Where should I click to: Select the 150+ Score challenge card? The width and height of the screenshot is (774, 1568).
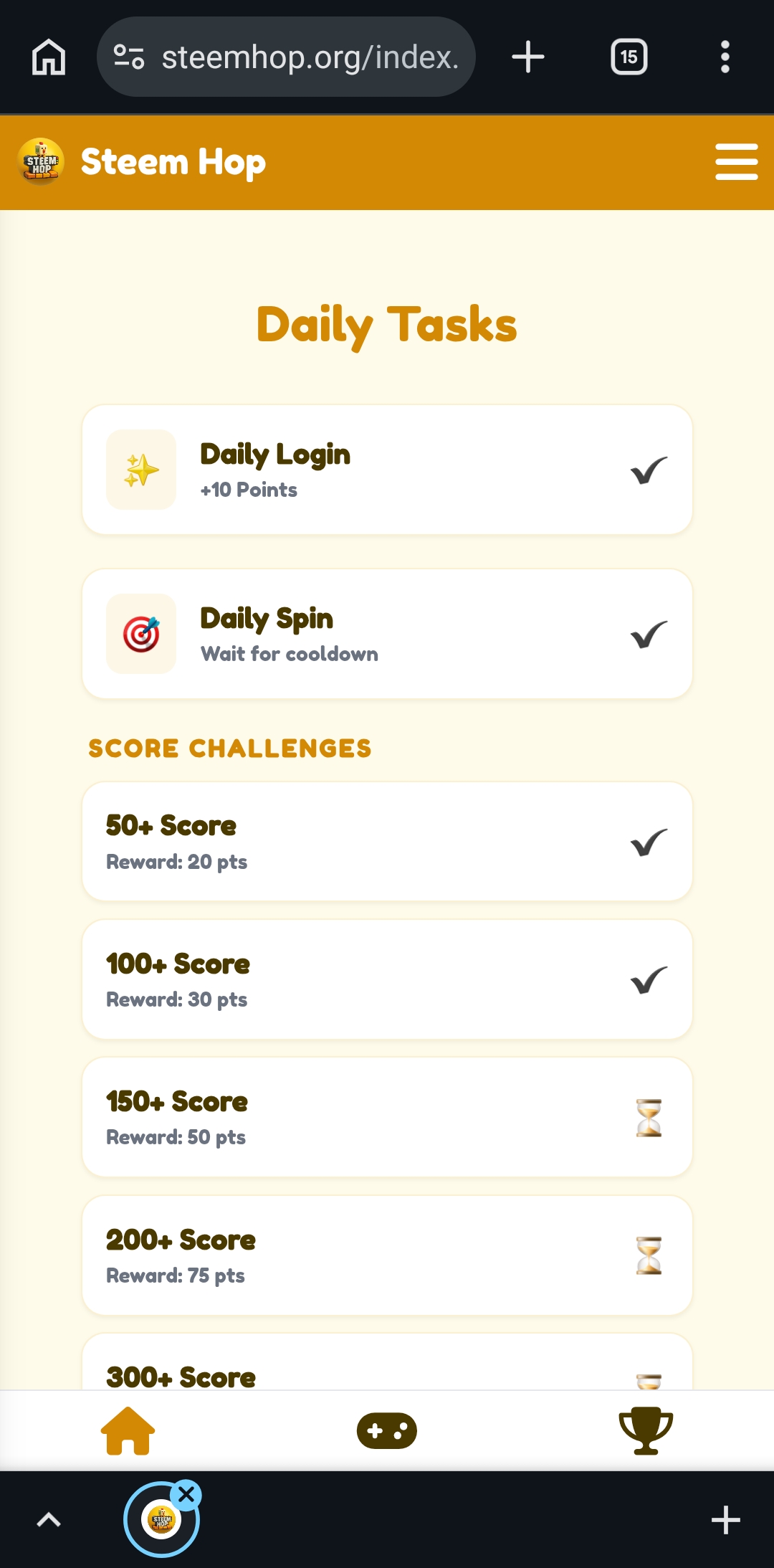387,1117
